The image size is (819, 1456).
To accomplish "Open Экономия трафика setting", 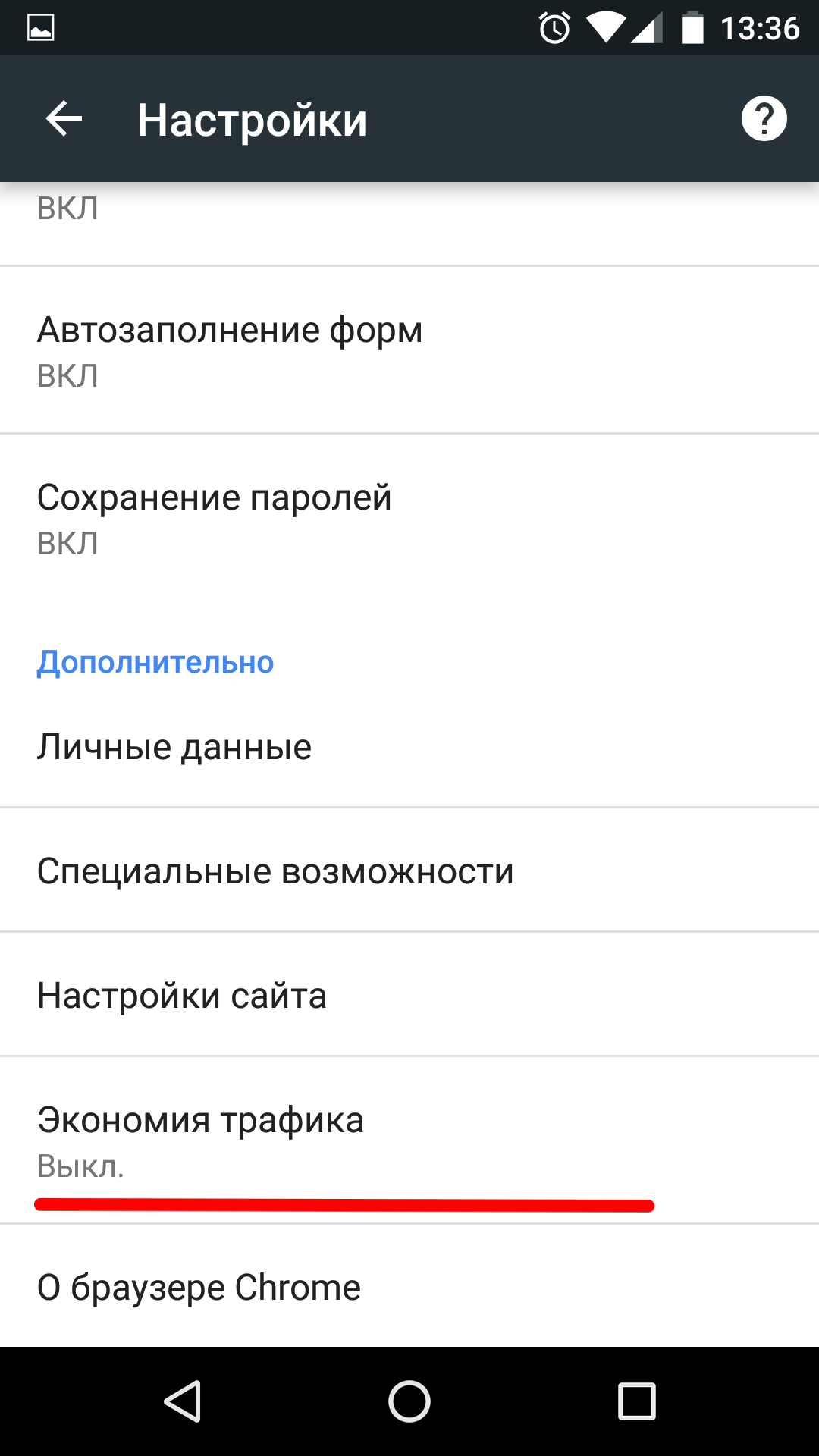I will 409,1139.
